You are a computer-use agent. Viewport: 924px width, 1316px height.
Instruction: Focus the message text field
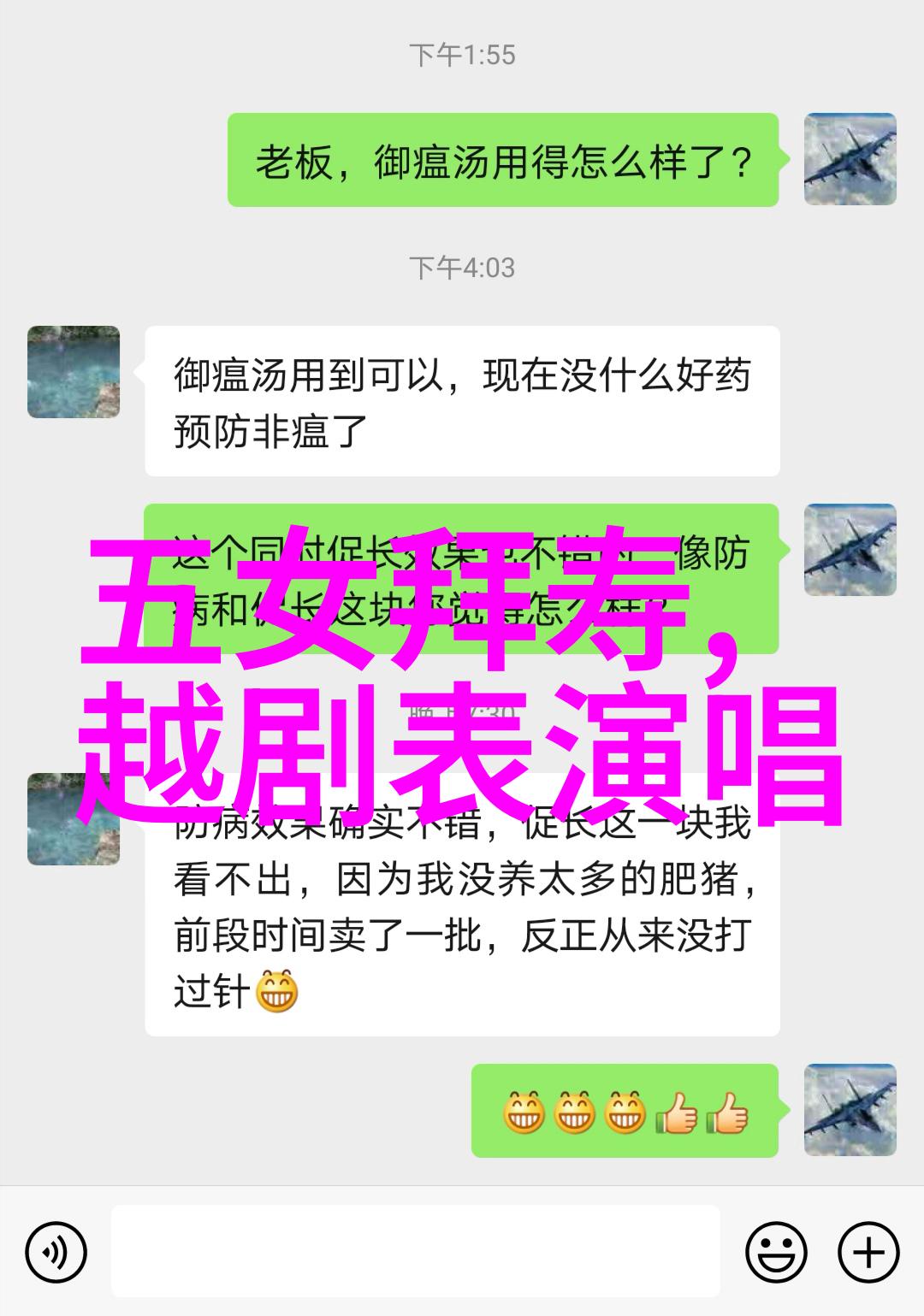tap(415, 1252)
